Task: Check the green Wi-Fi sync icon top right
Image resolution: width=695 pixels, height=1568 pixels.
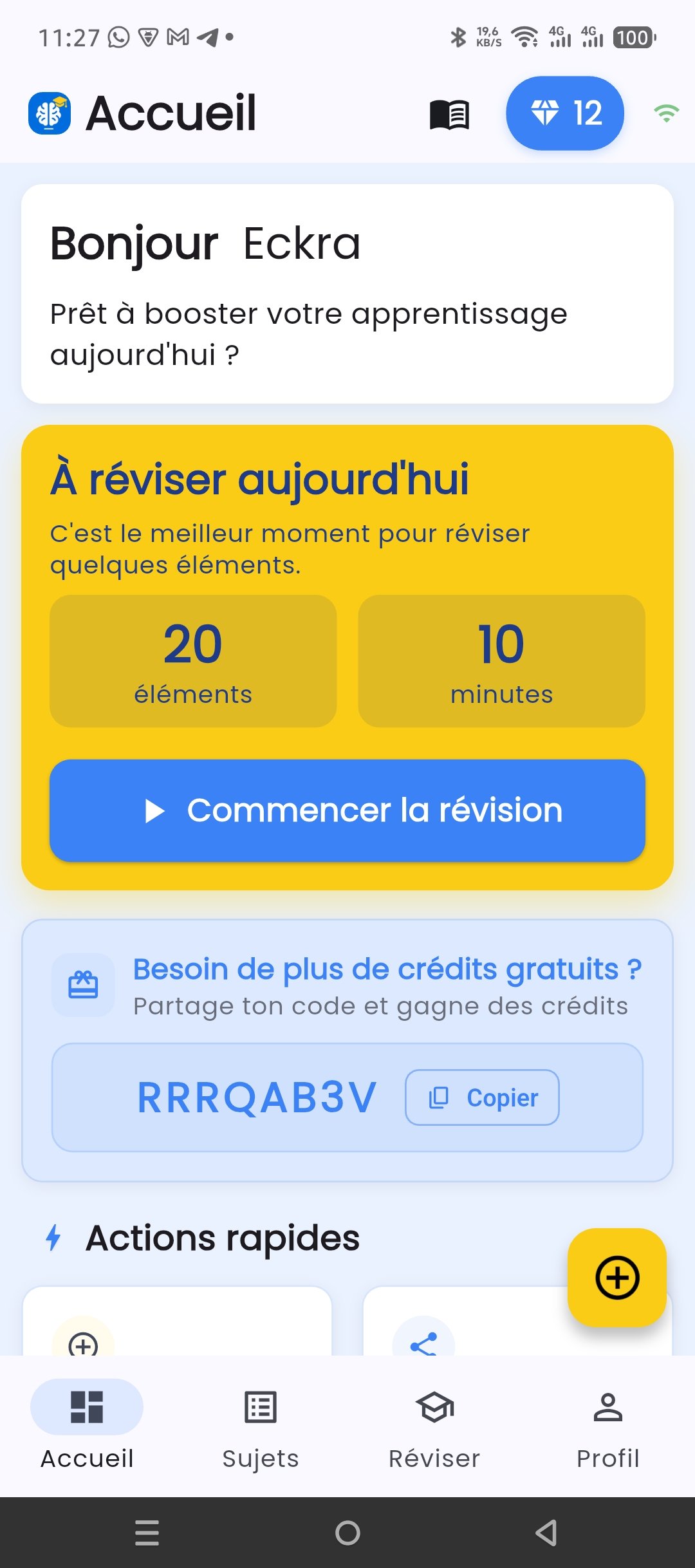Action: (665, 113)
